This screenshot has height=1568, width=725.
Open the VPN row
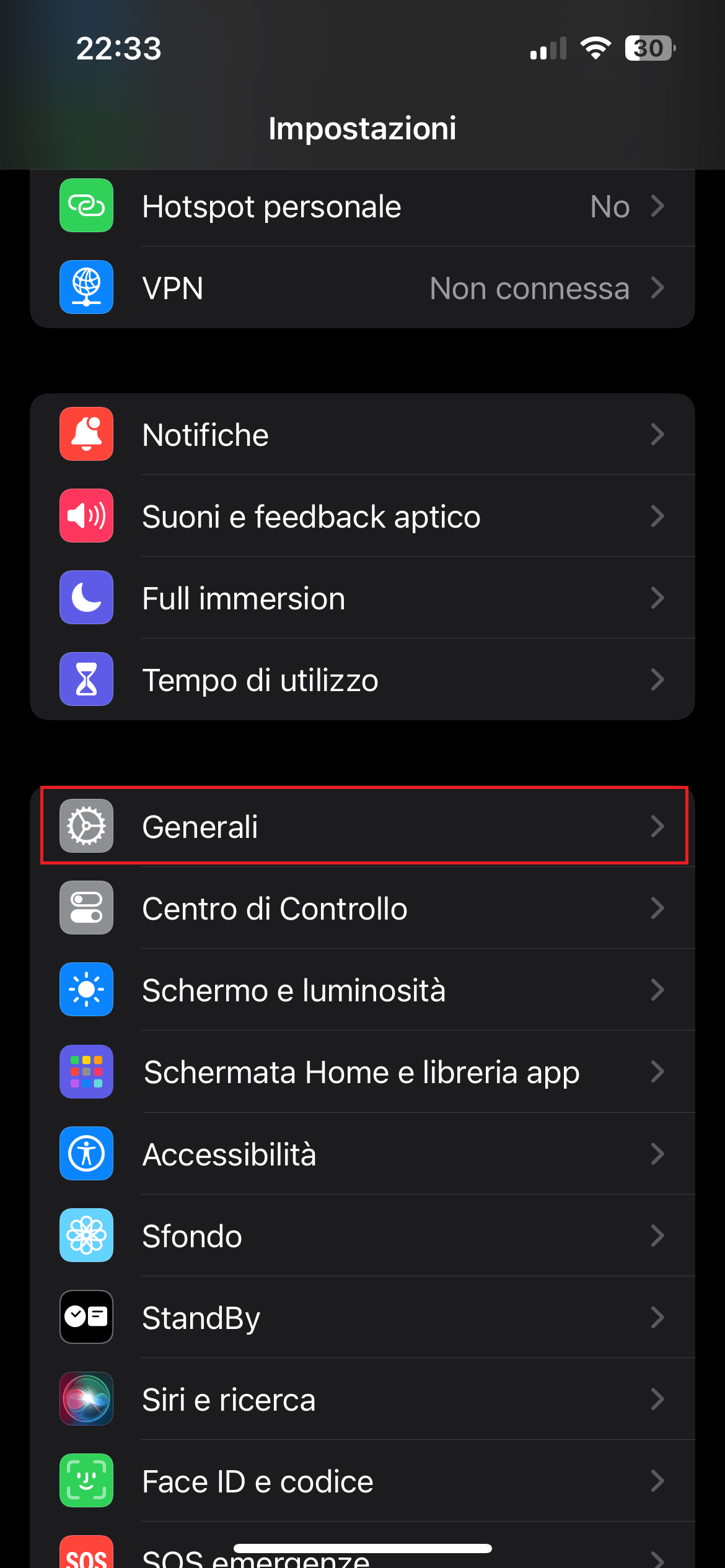tap(362, 288)
